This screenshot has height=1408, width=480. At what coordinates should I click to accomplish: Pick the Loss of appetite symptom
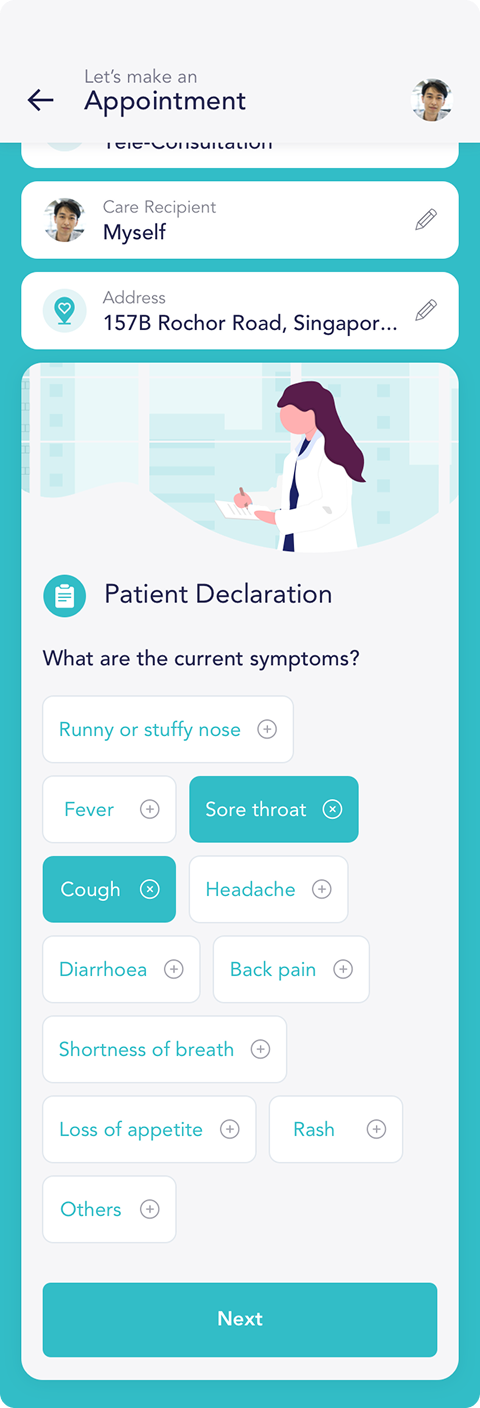pos(149,1129)
